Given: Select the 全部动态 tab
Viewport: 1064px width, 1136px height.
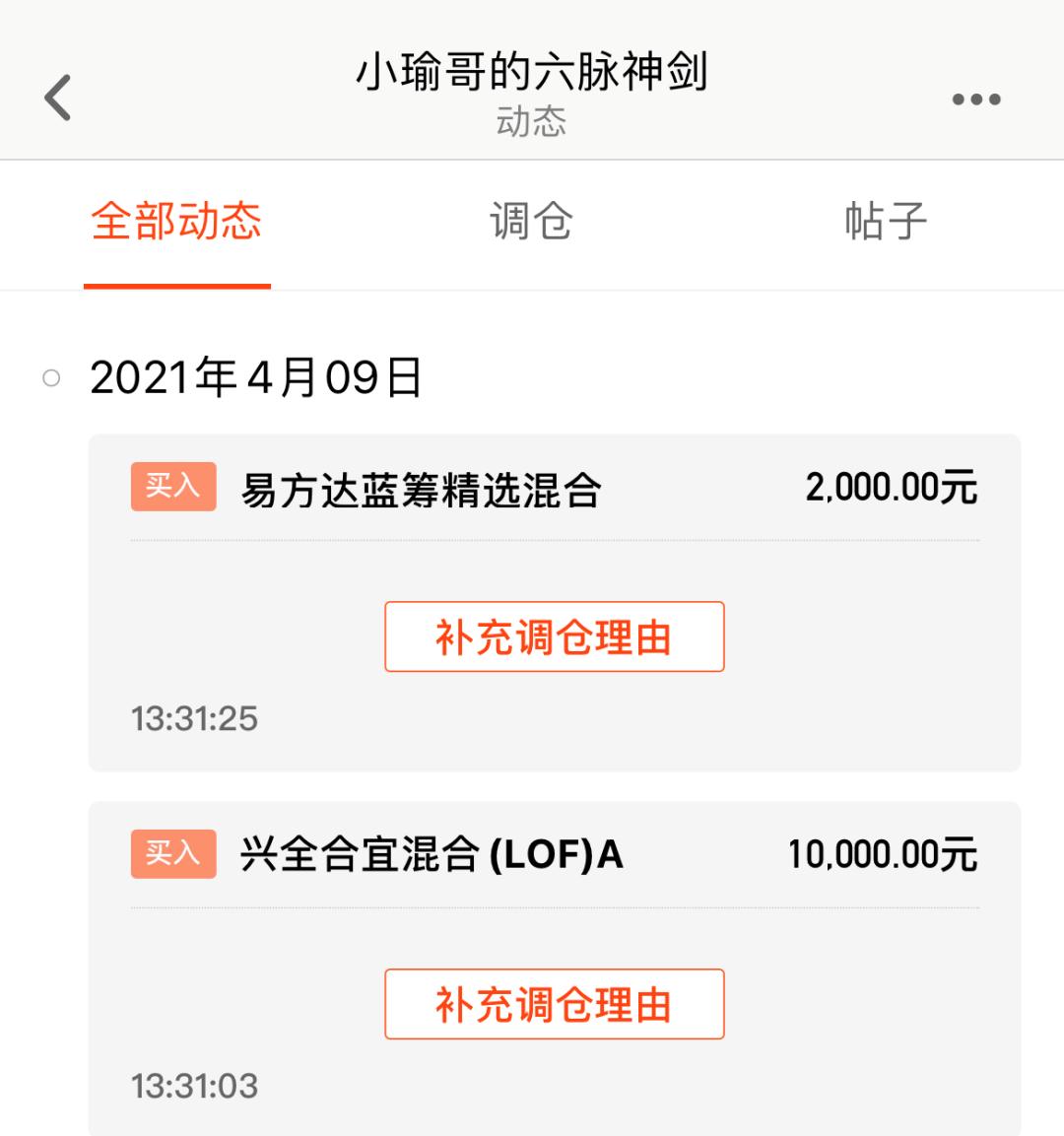Looking at the screenshot, I should (x=177, y=222).
